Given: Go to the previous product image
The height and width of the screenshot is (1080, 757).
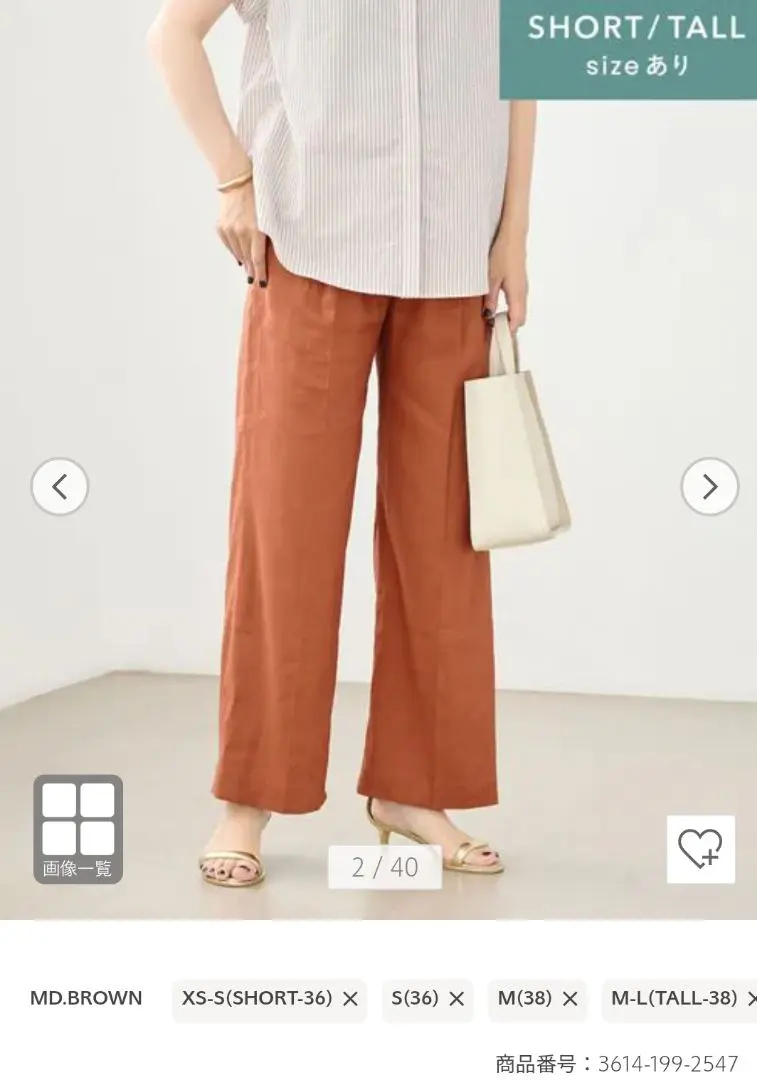Looking at the screenshot, I should tap(60, 487).
